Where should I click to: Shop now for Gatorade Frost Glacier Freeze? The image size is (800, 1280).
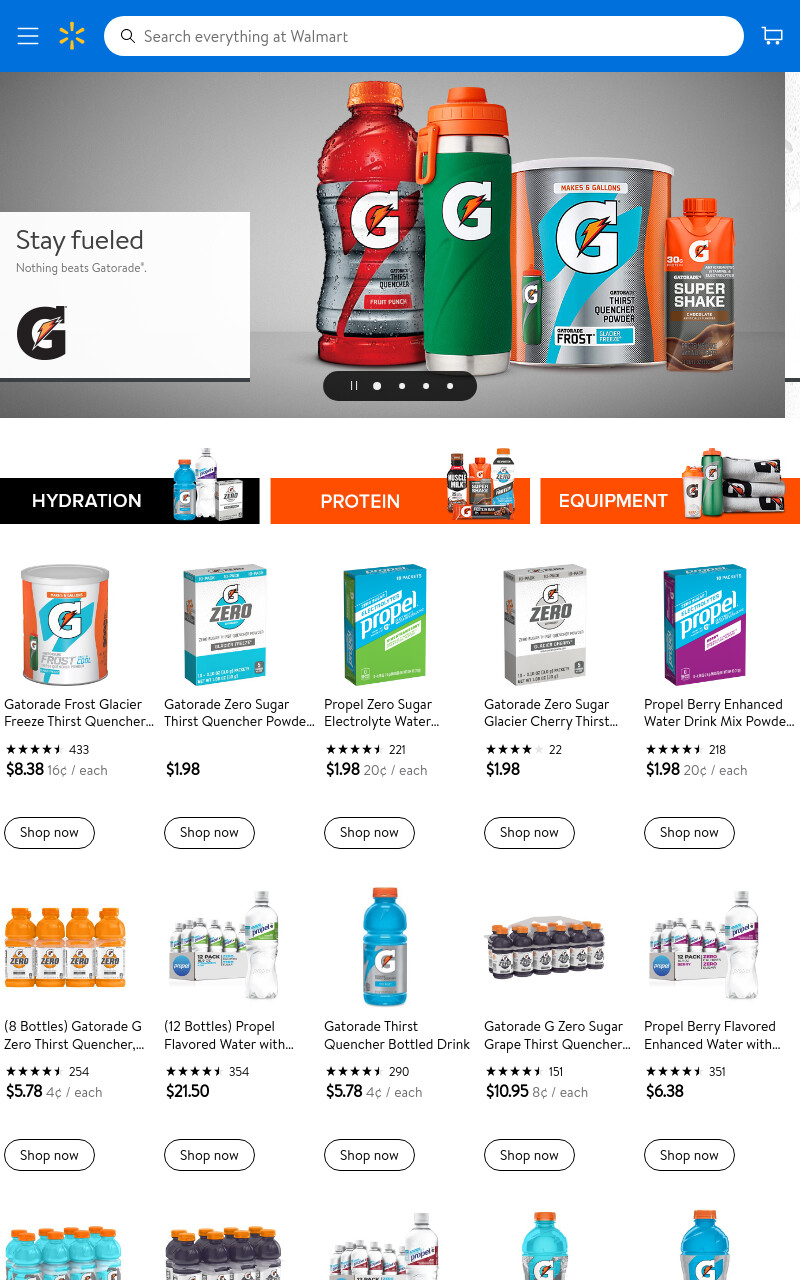coord(49,832)
